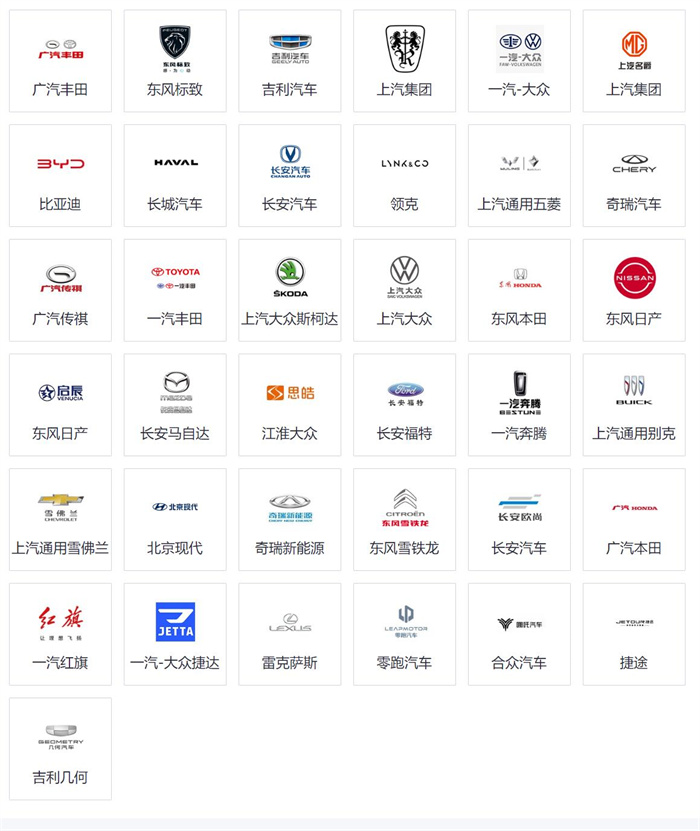Open the 长安福特 Ford card
The width and height of the screenshot is (700, 831).
pos(404,405)
